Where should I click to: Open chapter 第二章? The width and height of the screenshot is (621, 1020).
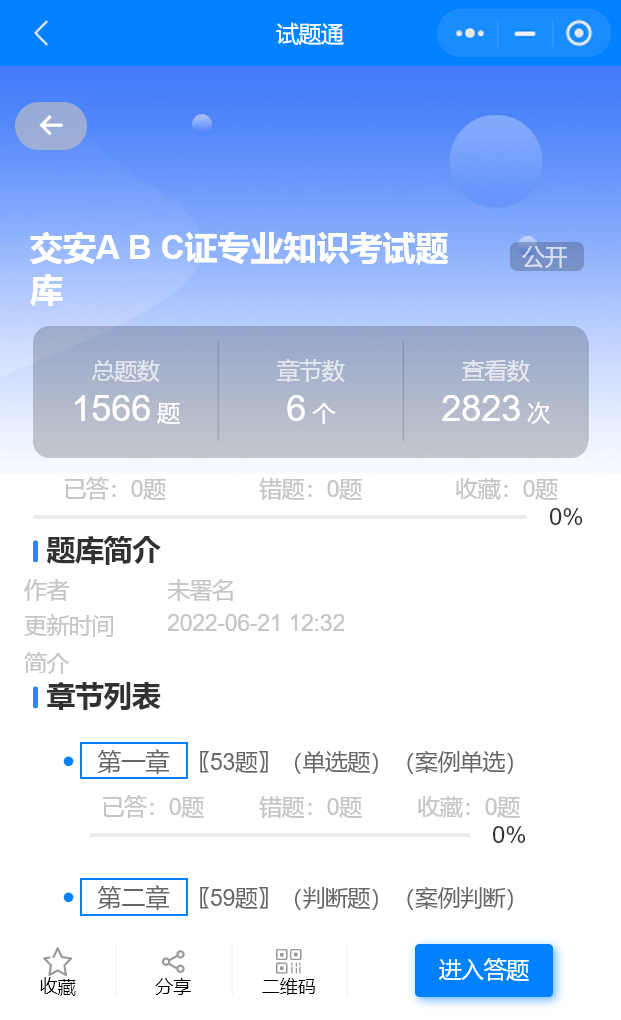click(134, 898)
